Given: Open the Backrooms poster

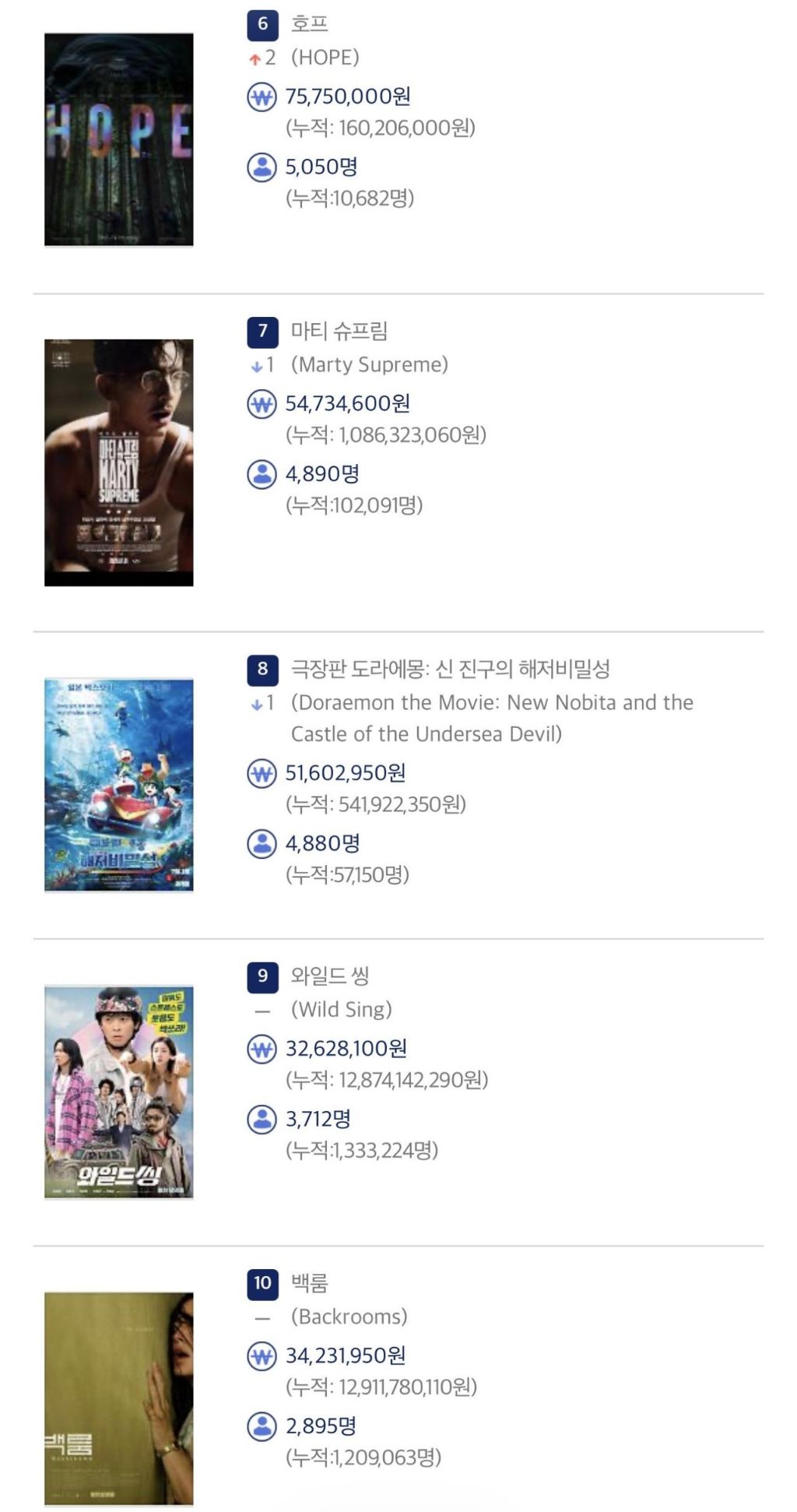Looking at the screenshot, I should pos(118,1399).
